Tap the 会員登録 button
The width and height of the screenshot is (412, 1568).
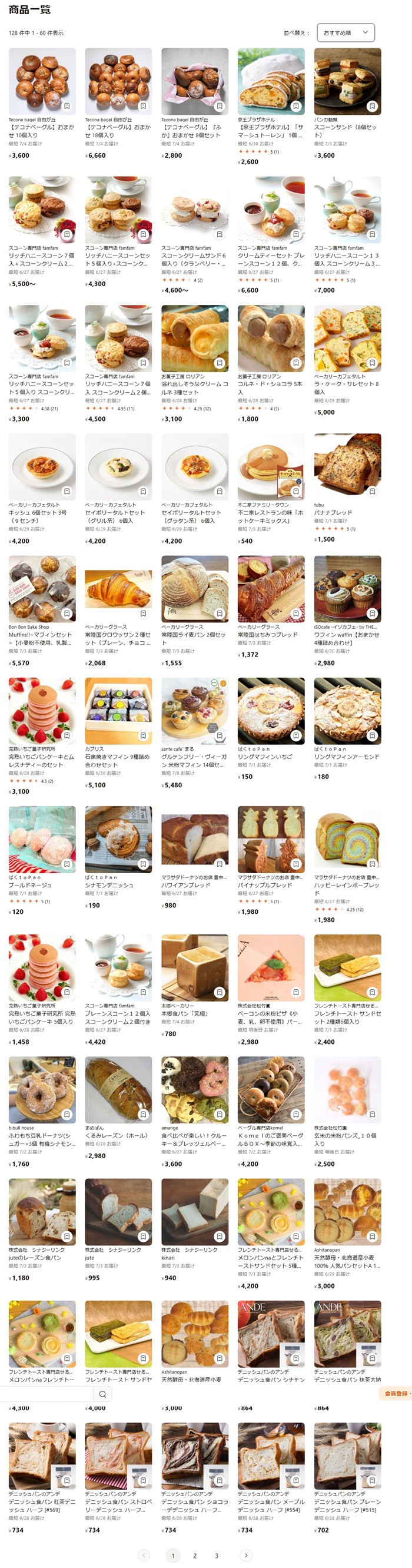click(x=396, y=1393)
